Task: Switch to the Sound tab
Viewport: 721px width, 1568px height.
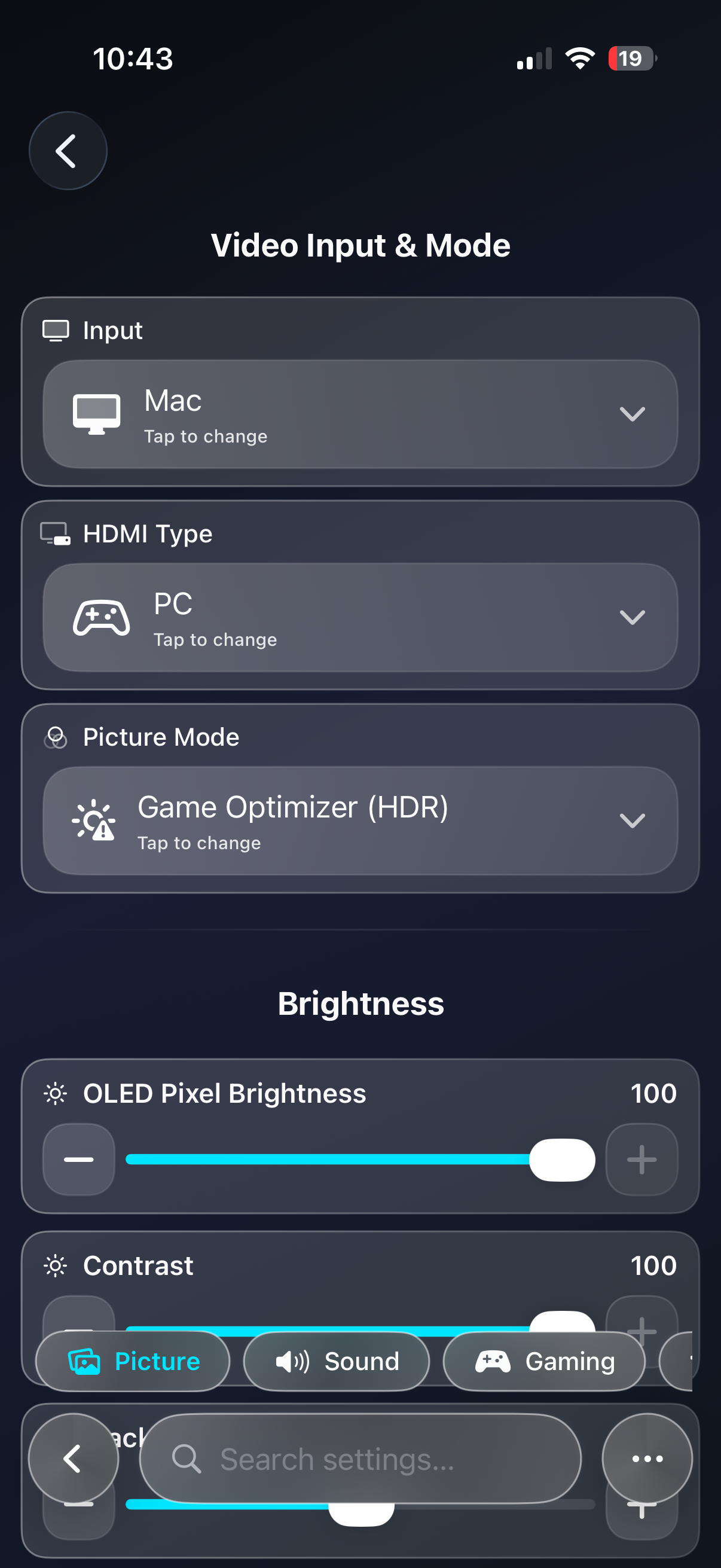Action: (x=337, y=1361)
